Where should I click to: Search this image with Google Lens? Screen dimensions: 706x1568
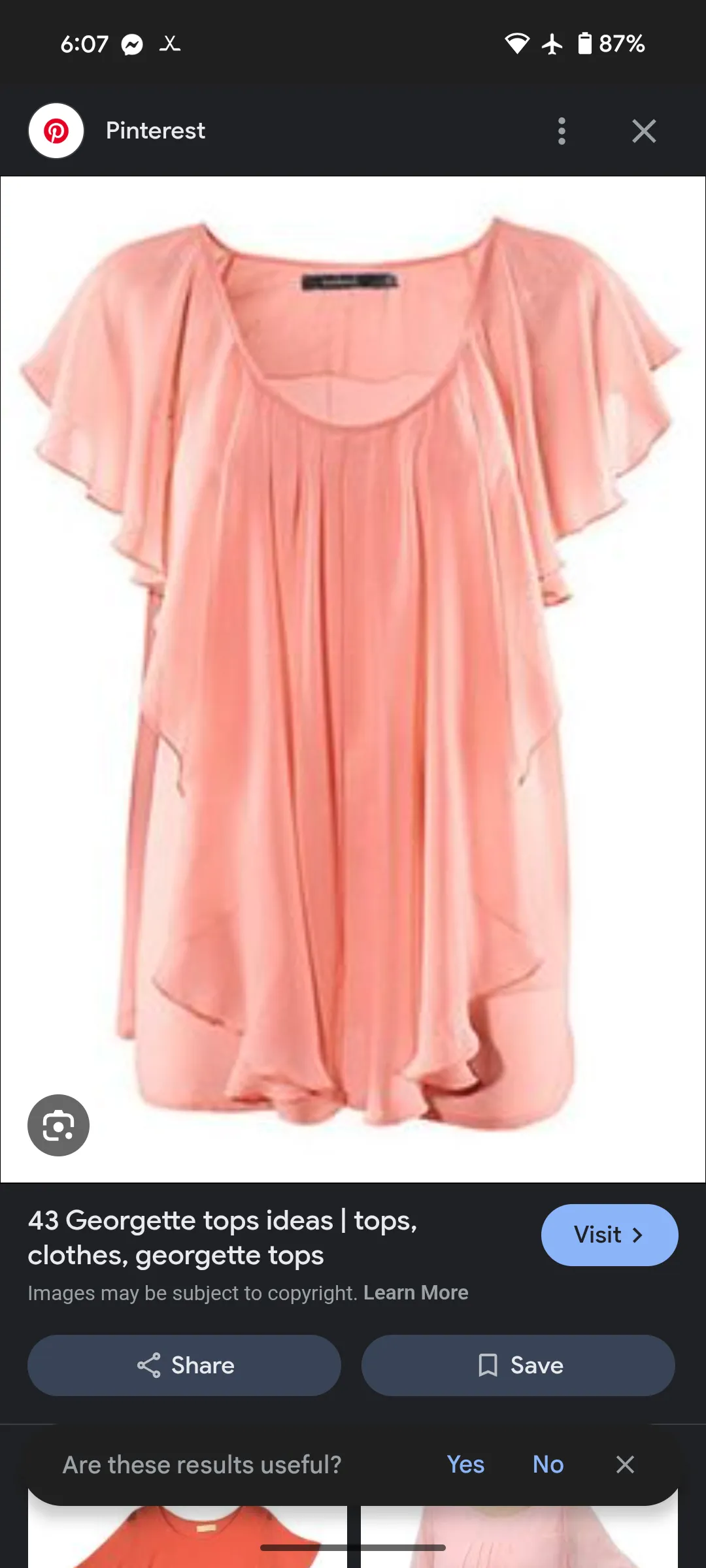(58, 1125)
